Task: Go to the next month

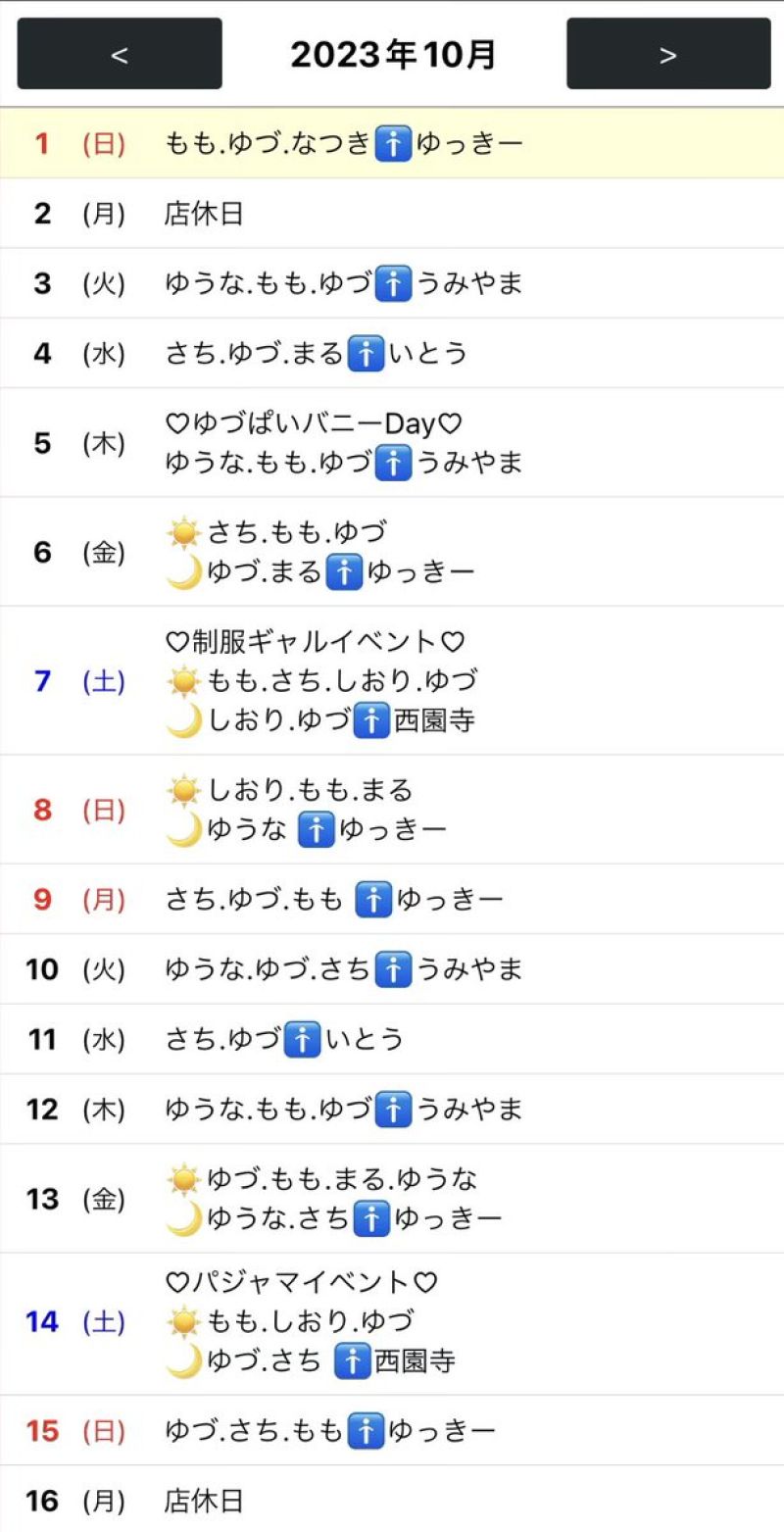Action: 668,54
